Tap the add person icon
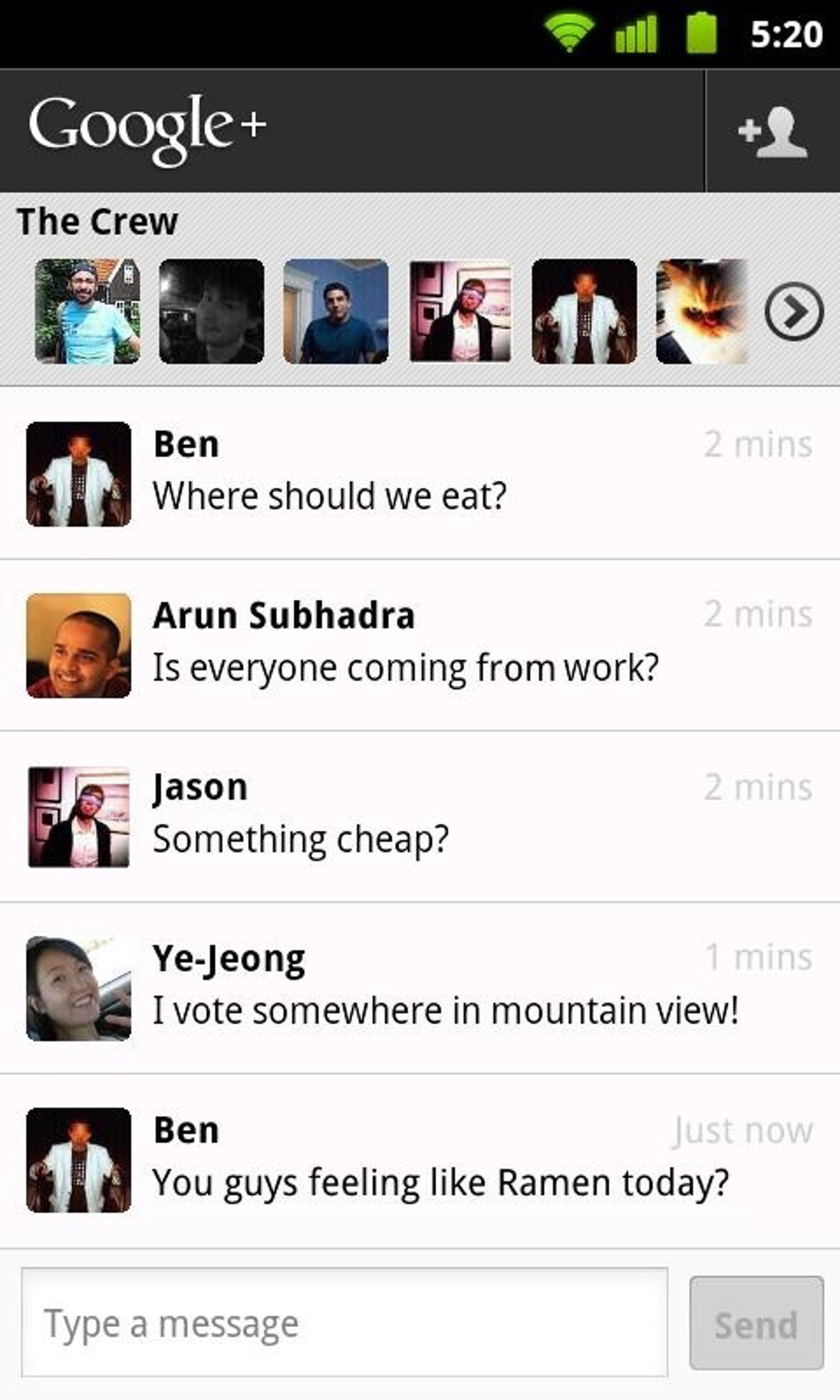Screen dimensions: 840x1400 (x=773, y=131)
